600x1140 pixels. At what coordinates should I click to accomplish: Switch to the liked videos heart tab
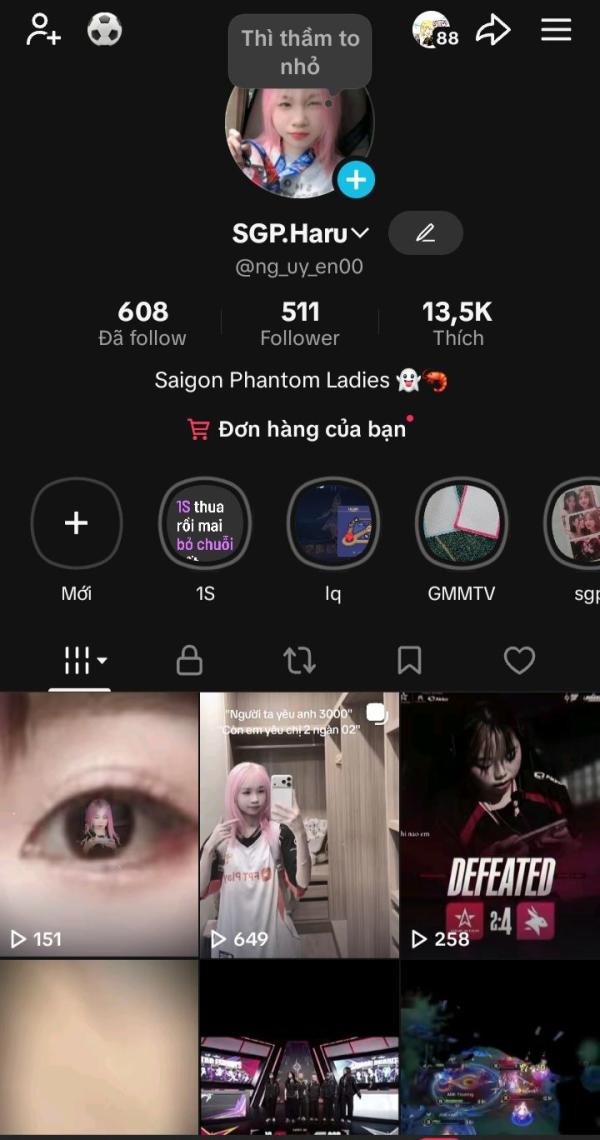coord(519,660)
